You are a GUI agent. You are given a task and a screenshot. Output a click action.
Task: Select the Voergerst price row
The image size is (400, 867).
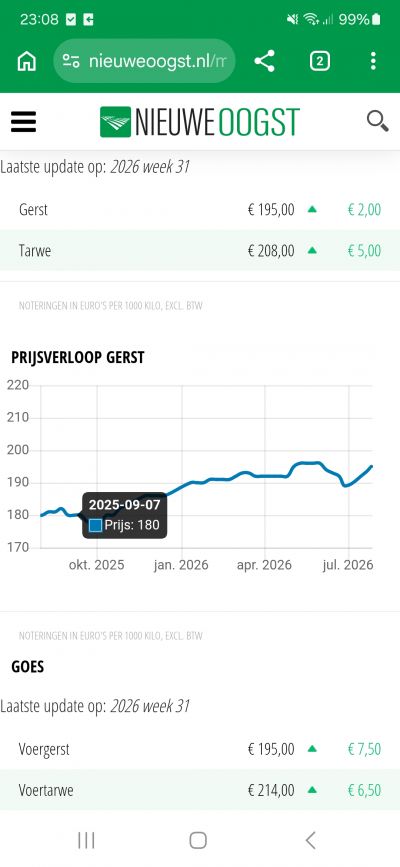point(200,749)
